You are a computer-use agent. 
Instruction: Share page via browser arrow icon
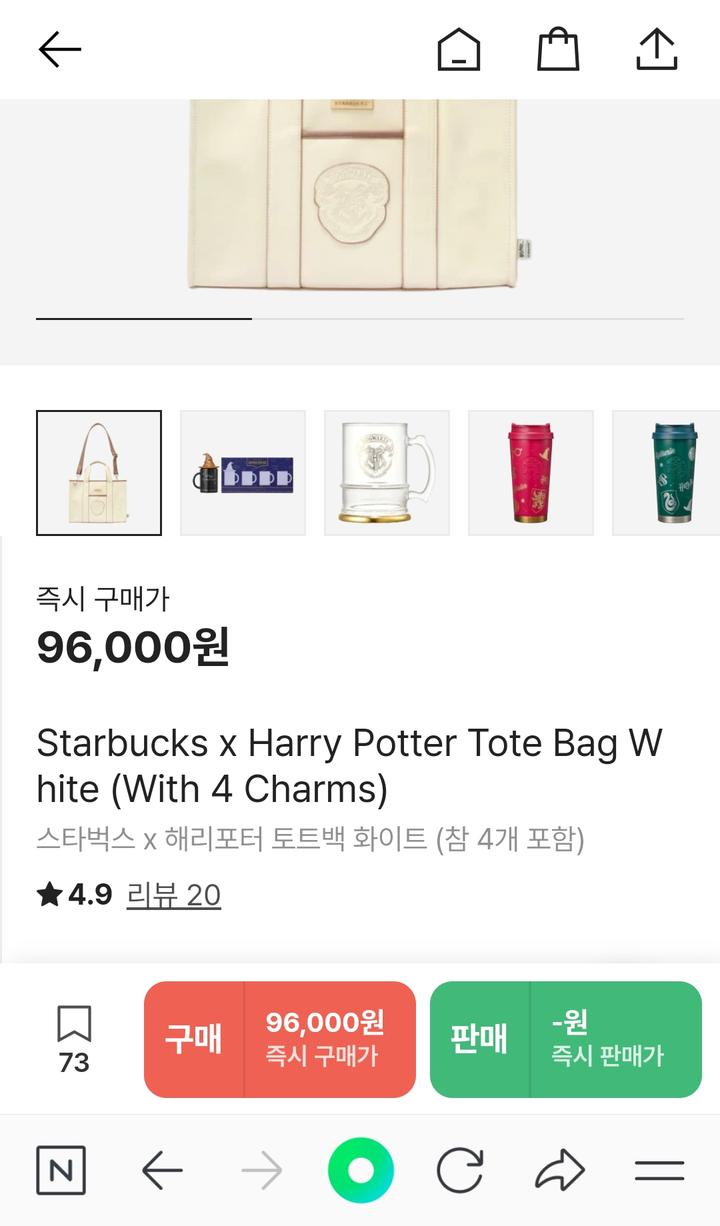coord(560,1171)
